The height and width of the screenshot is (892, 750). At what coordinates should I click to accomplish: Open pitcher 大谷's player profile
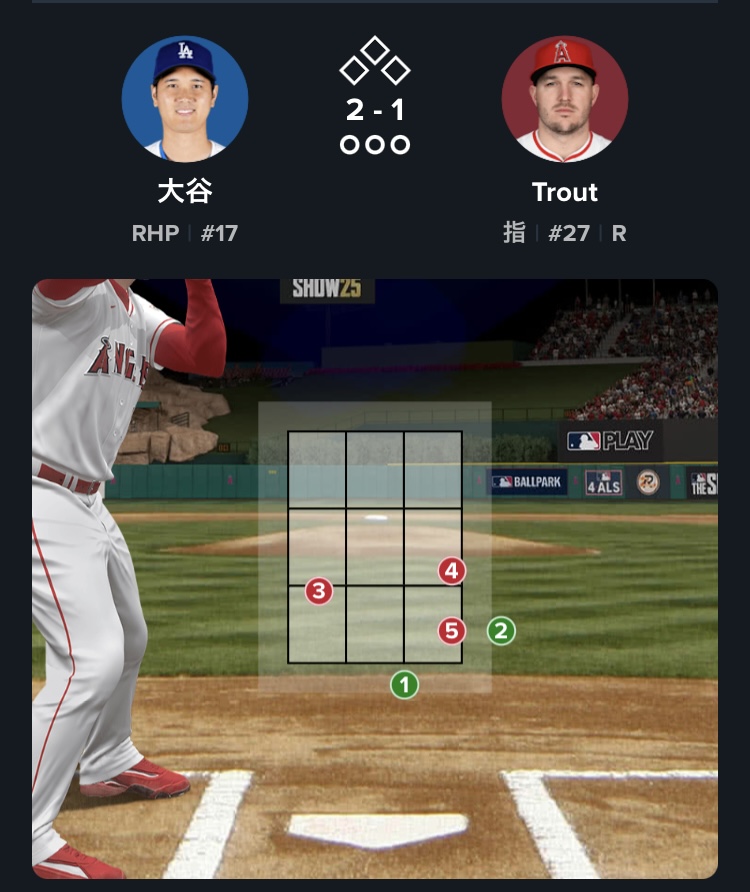(x=185, y=99)
